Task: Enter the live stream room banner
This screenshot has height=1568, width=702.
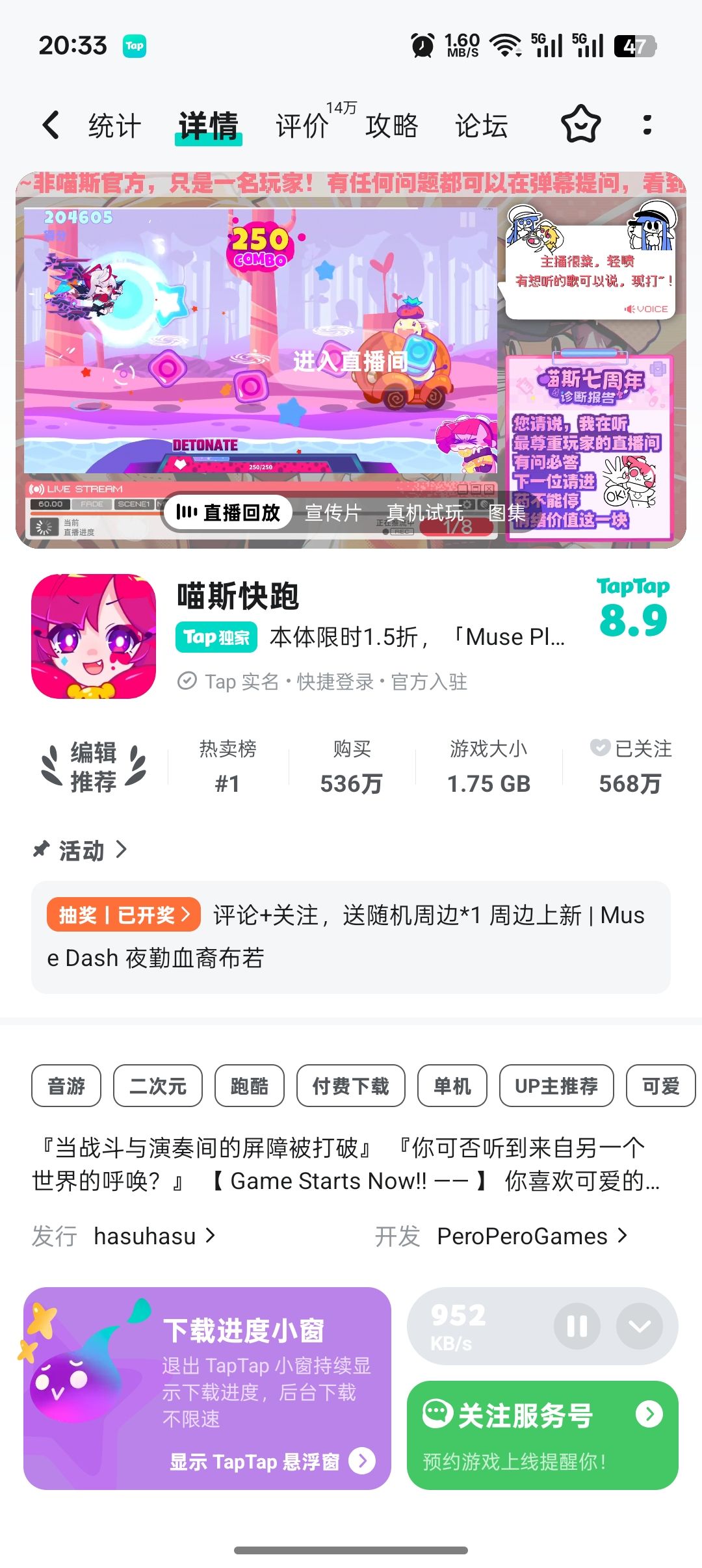Action: (350, 361)
